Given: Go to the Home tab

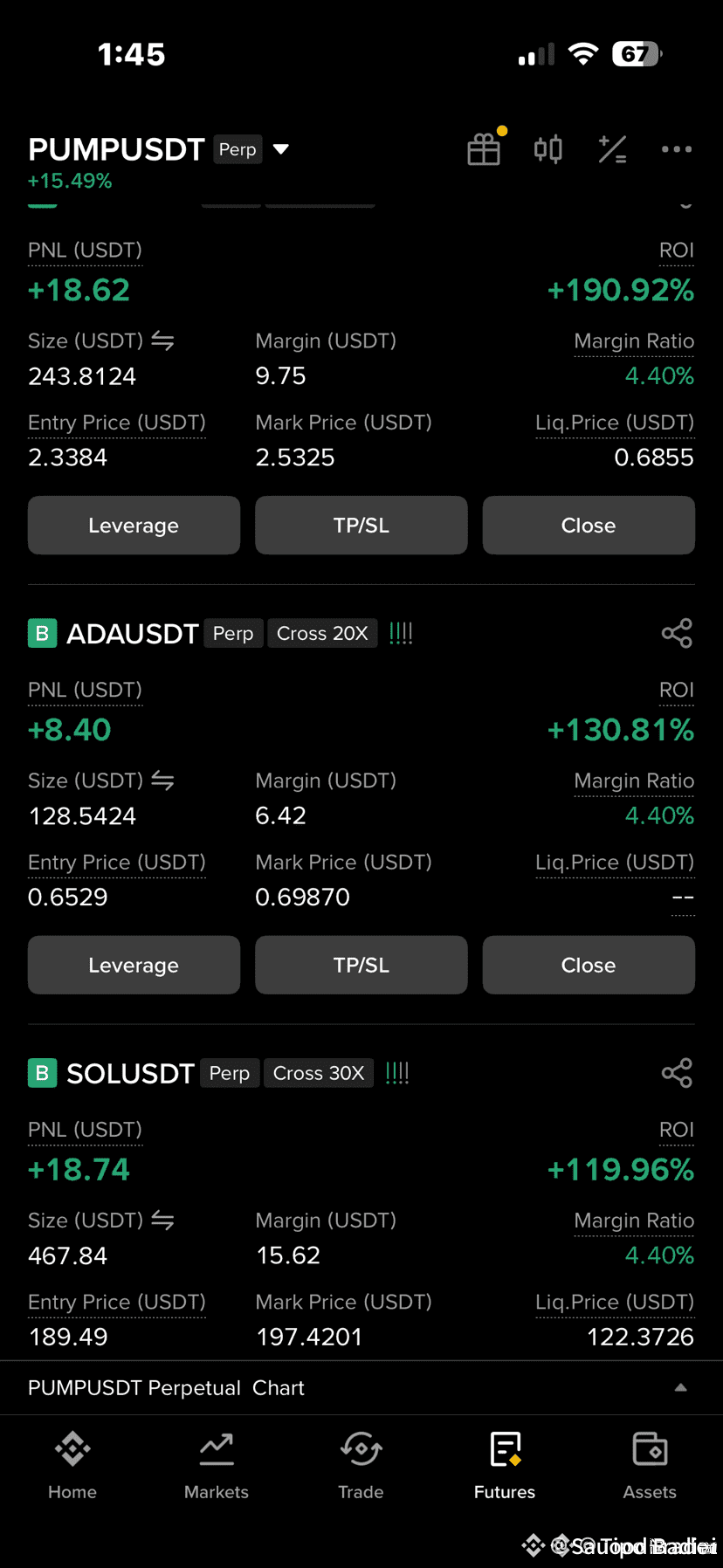Looking at the screenshot, I should point(72,1466).
